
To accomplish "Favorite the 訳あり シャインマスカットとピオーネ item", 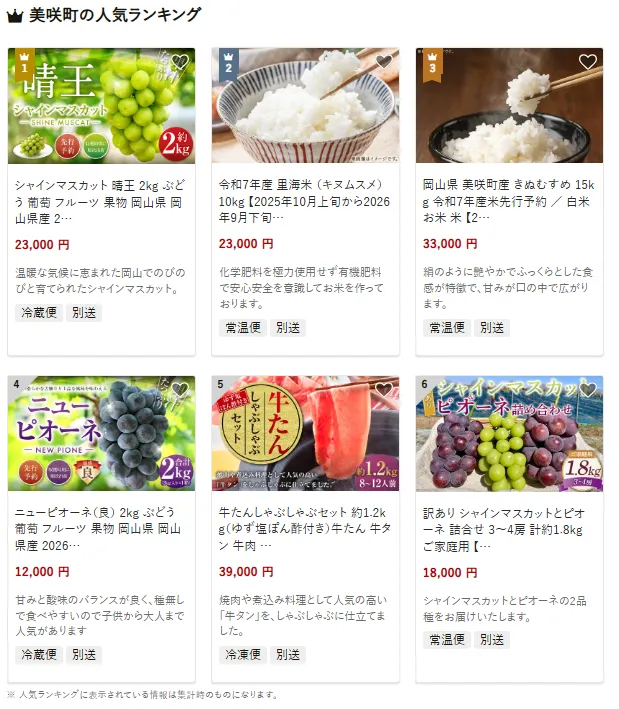I will (x=587, y=390).
